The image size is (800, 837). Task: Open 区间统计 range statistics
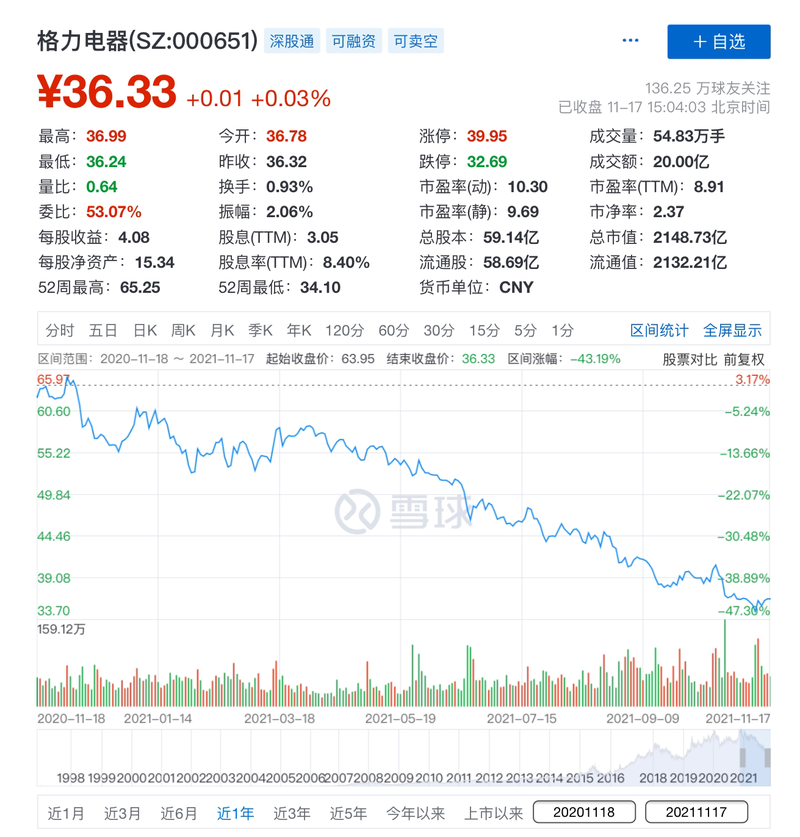tap(659, 330)
